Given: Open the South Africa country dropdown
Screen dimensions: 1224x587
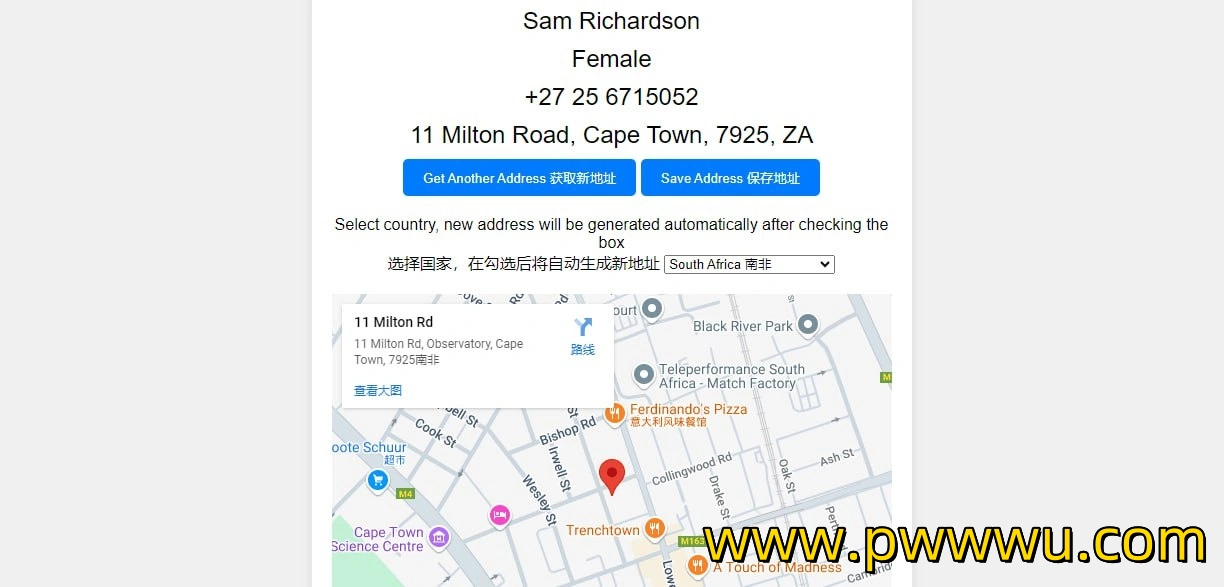Looking at the screenshot, I should [x=749, y=264].
